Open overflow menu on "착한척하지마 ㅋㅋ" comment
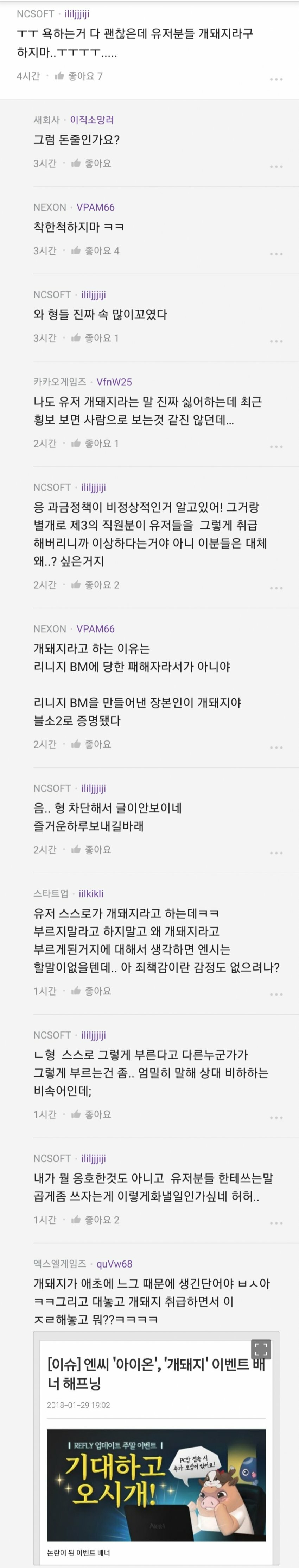Screen dimensions: 299x1568 276,254
